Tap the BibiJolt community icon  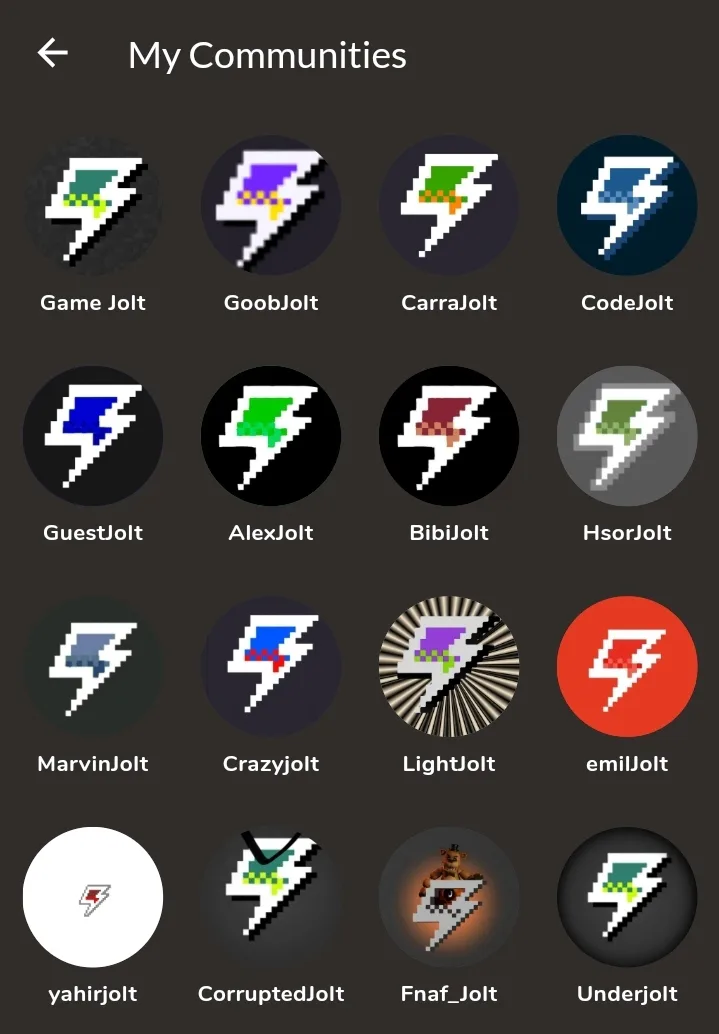449,436
